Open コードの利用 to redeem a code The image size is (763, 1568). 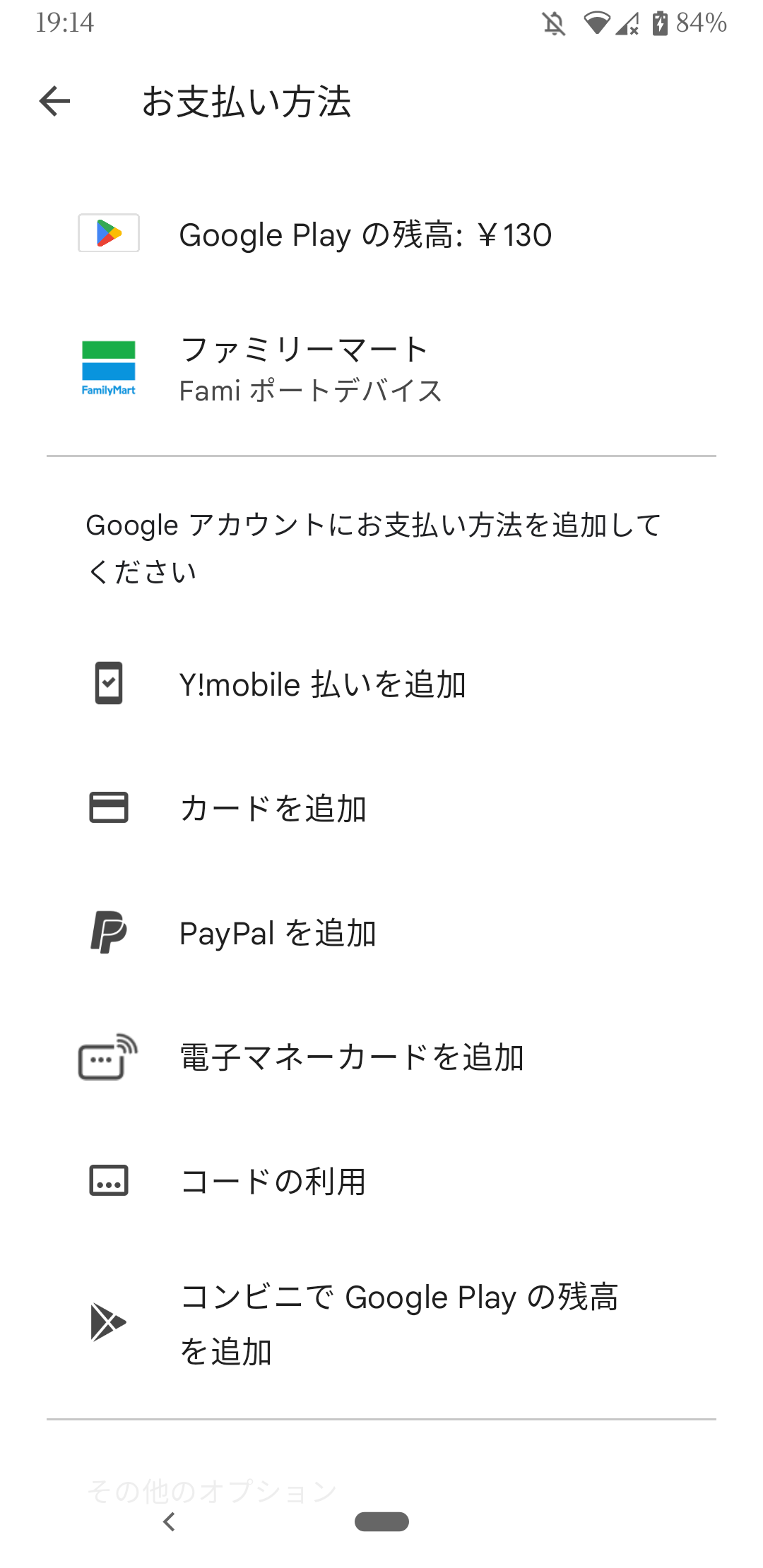pos(273,1181)
